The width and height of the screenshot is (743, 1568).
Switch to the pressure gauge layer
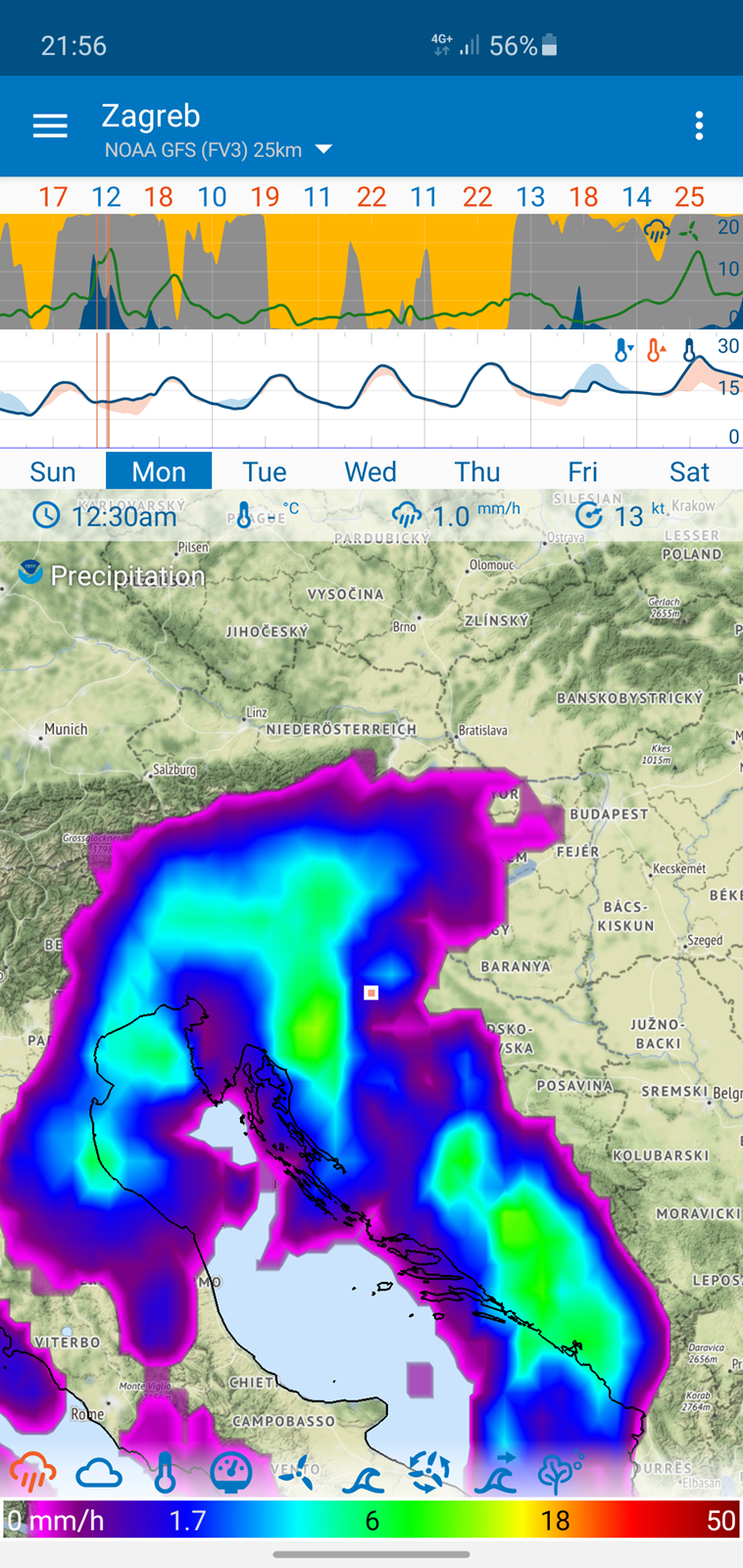click(231, 1473)
